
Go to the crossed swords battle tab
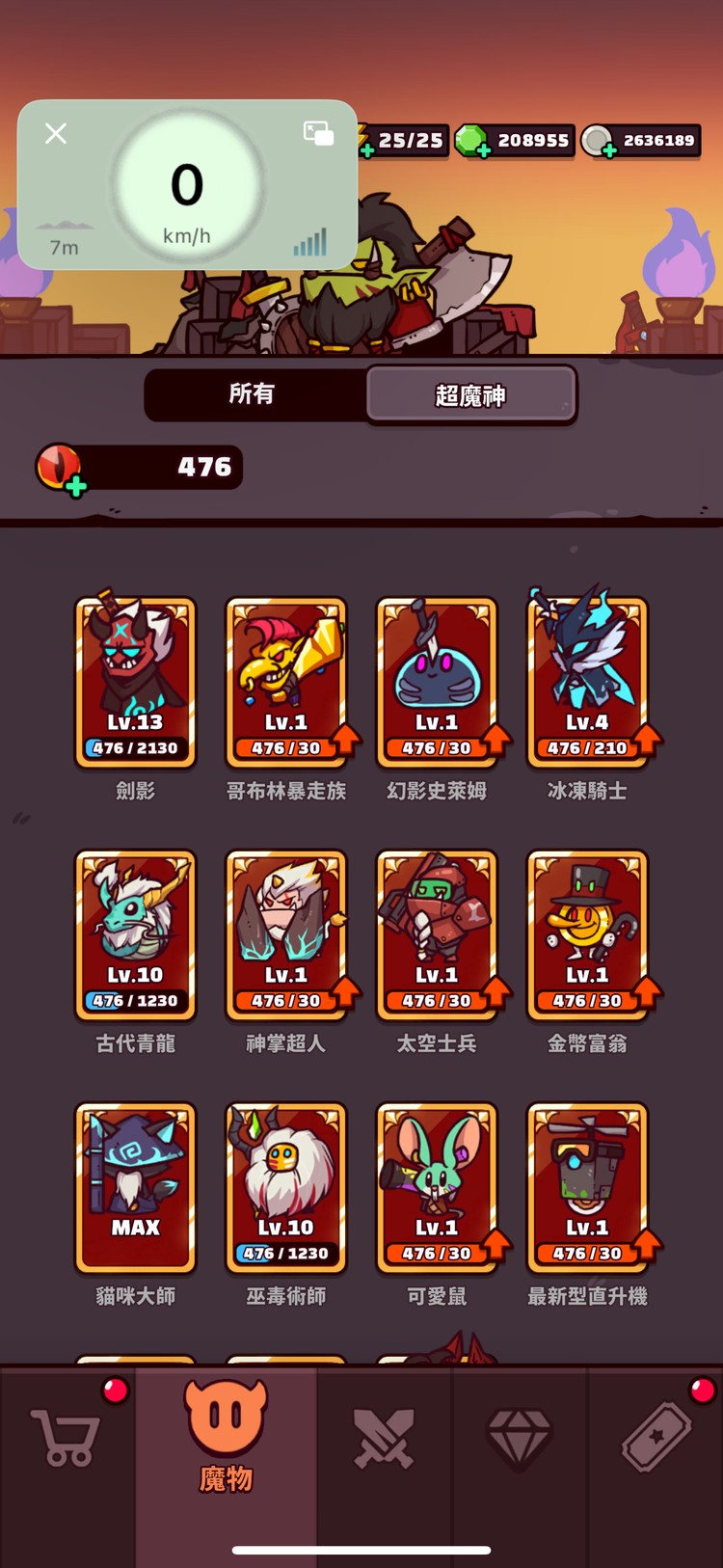(x=384, y=1438)
